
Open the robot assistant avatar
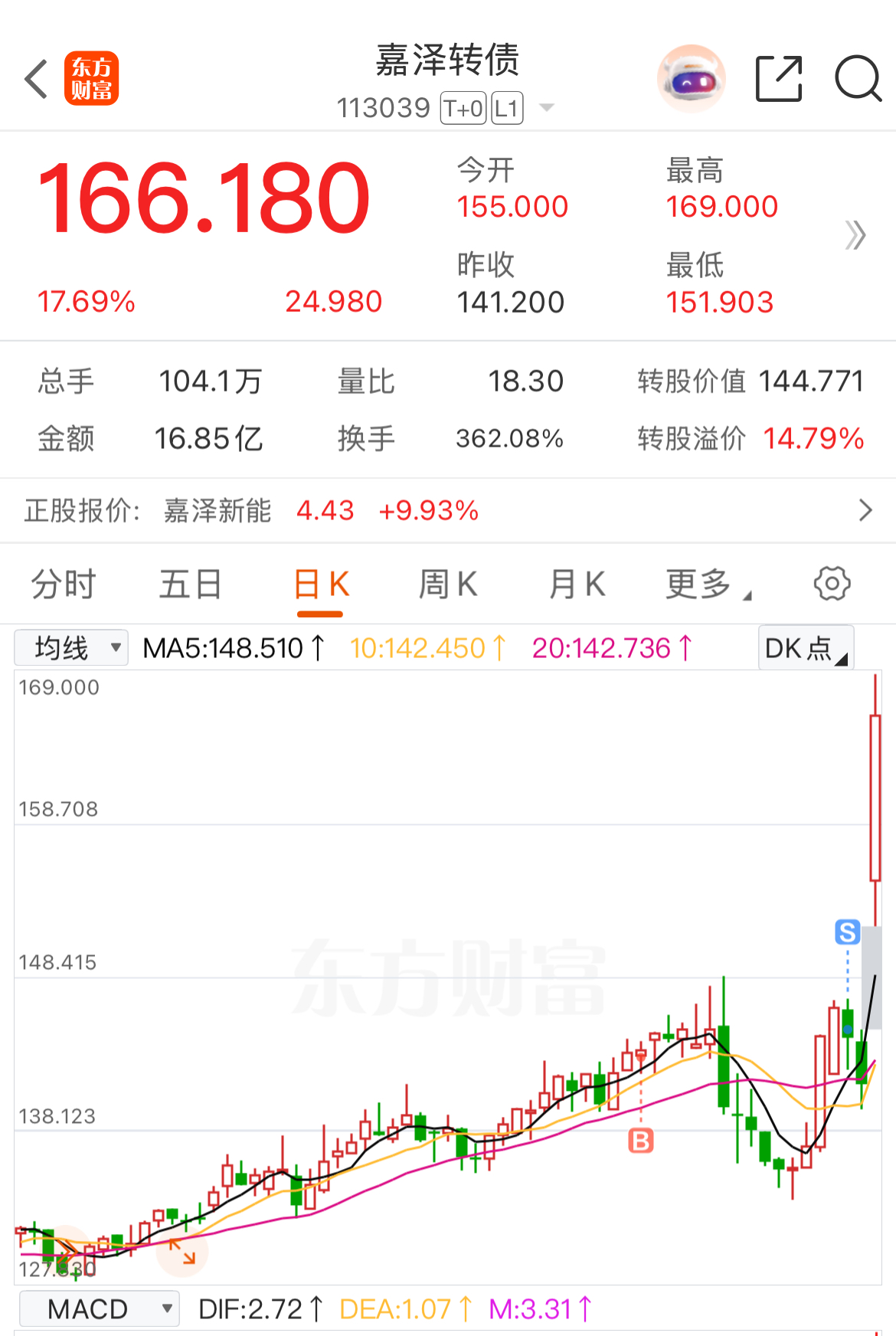coord(691,79)
